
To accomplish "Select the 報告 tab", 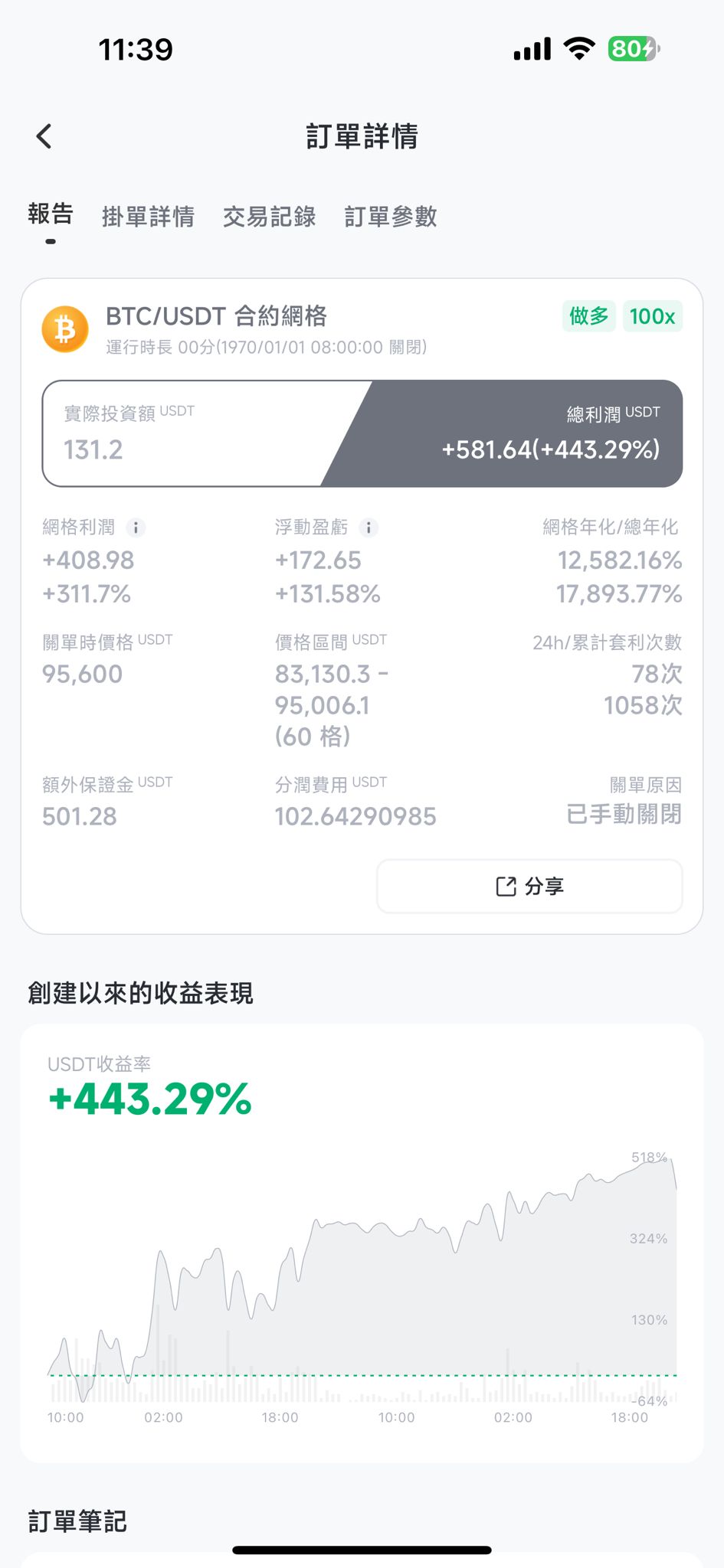I will (x=51, y=215).
